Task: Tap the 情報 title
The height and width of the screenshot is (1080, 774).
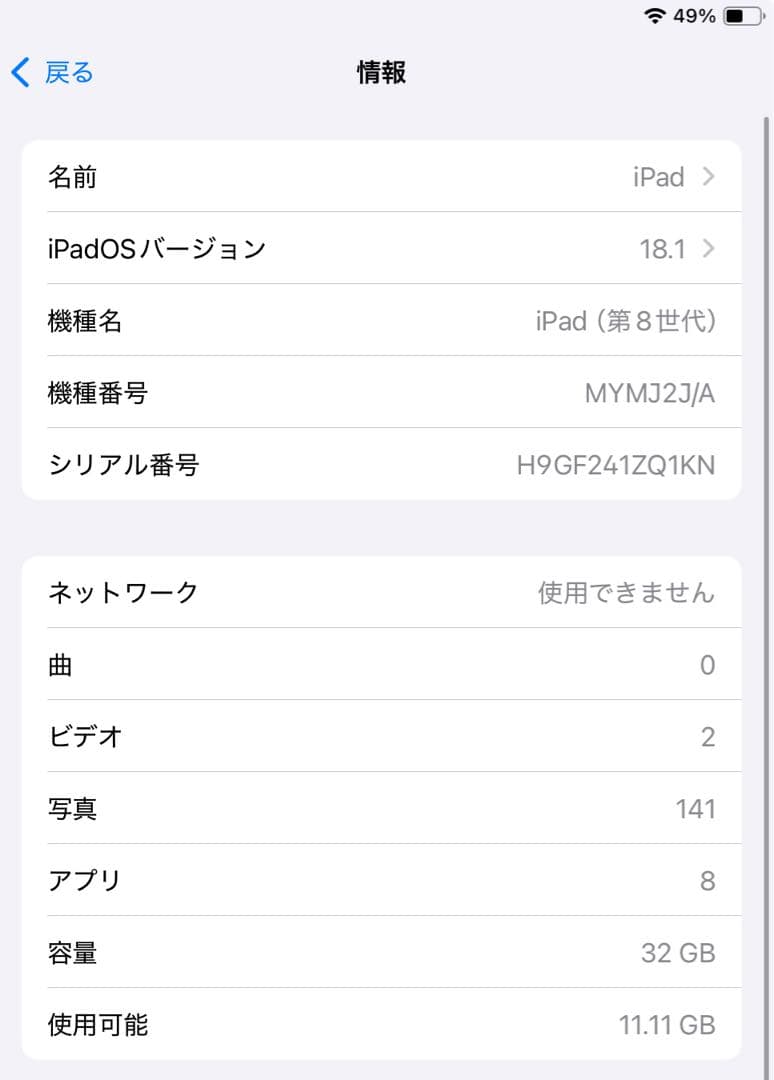Action: (x=380, y=72)
